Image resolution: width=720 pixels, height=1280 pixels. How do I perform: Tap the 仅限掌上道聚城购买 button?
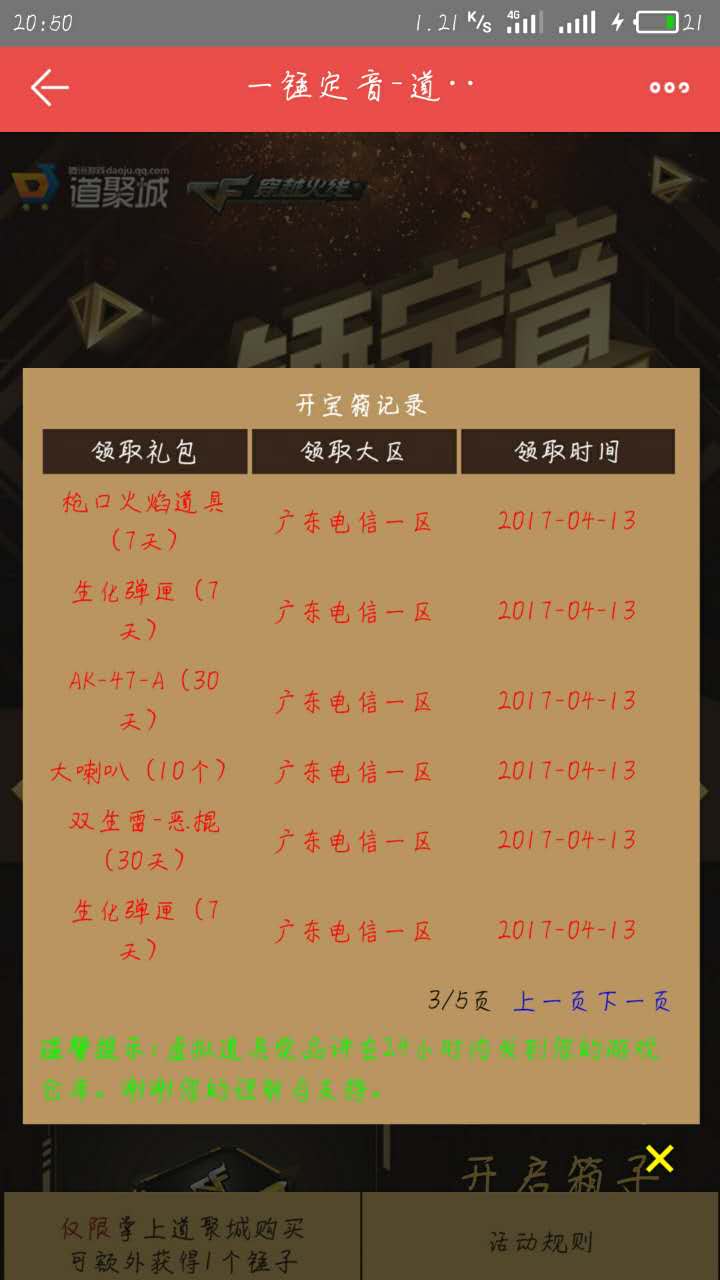pyautogui.click(x=182, y=1242)
